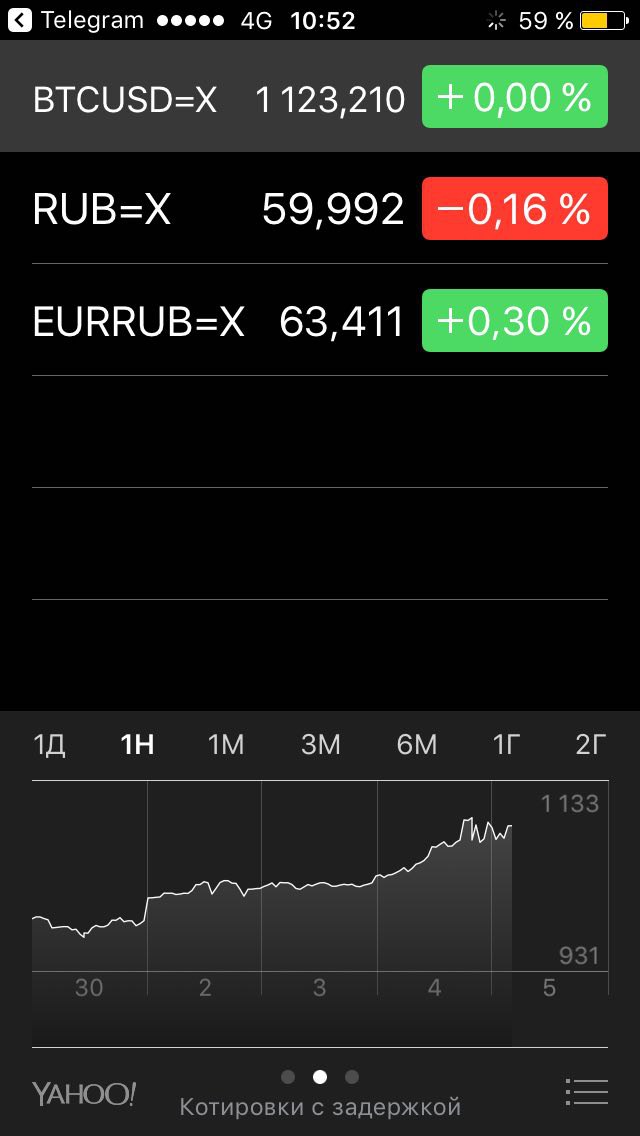Open the stocks list editor
This screenshot has height=1136, width=640.
[586, 1092]
